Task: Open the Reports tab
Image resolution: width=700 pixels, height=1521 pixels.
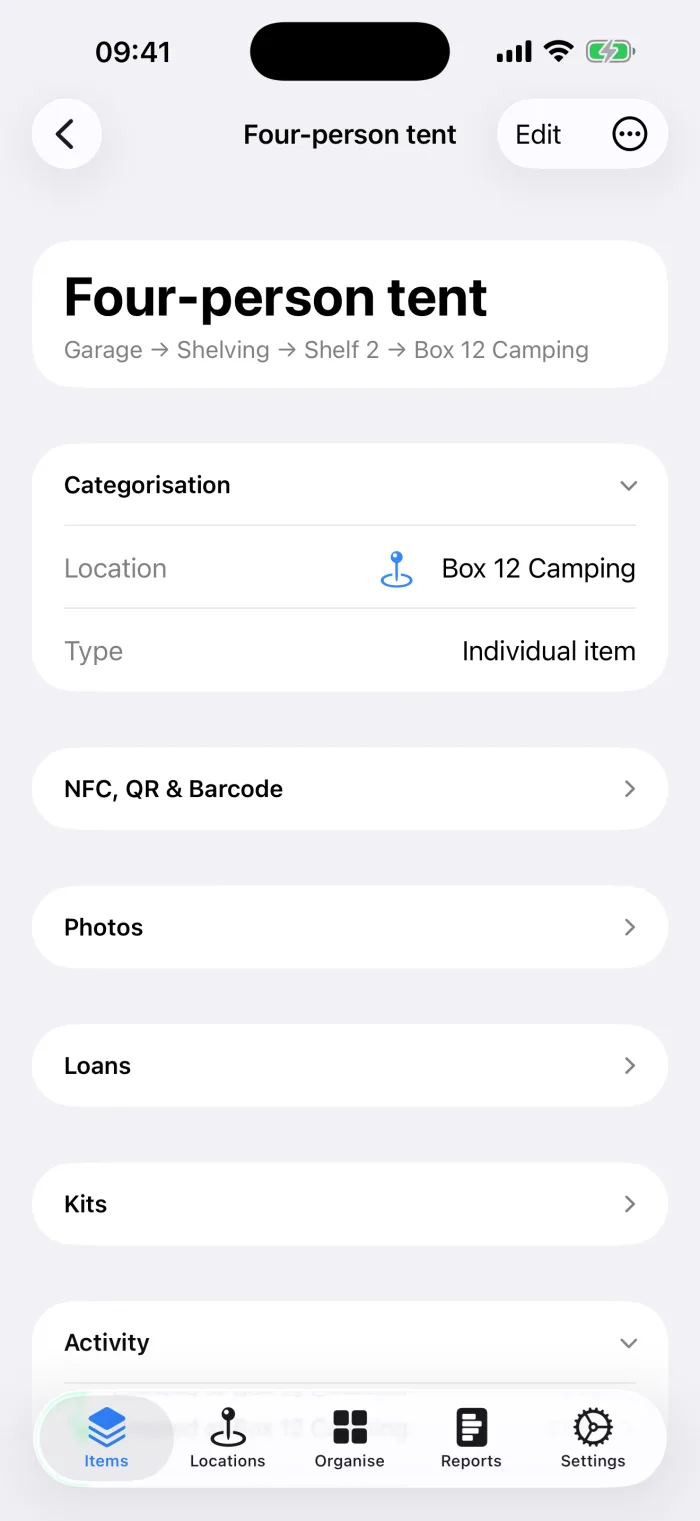Action: point(471,1438)
